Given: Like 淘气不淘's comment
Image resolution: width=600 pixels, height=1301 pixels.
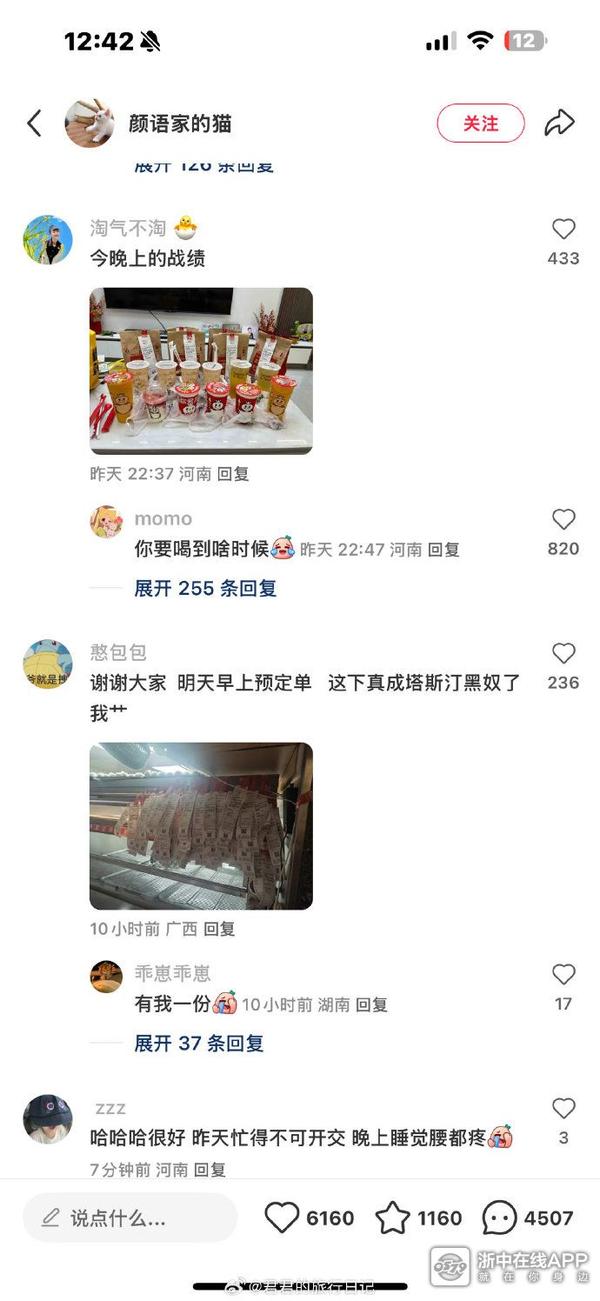Looking at the screenshot, I should 564,229.
